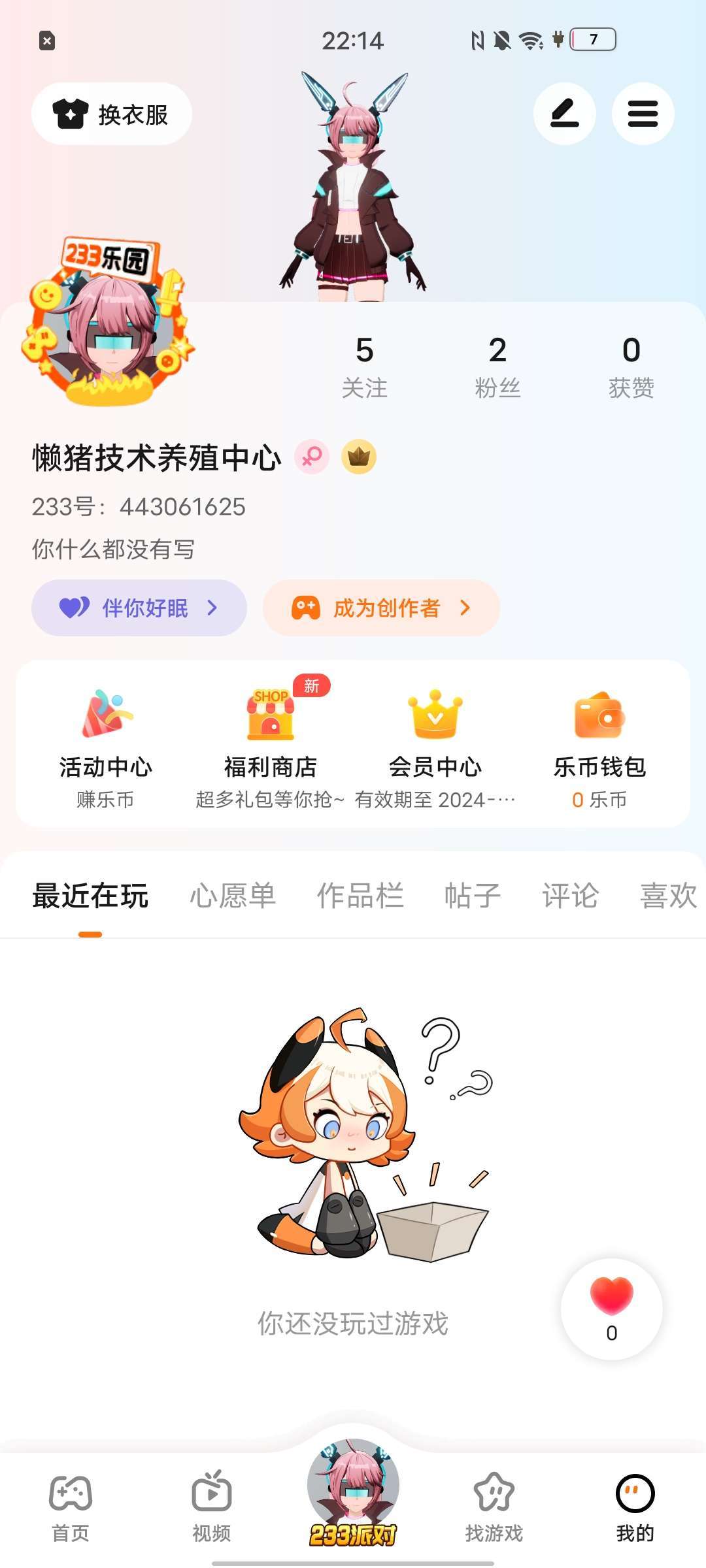Viewport: 706px width, 1568px height.
Task: Switch to the 帖子 posts tab
Action: [x=472, y=896]
